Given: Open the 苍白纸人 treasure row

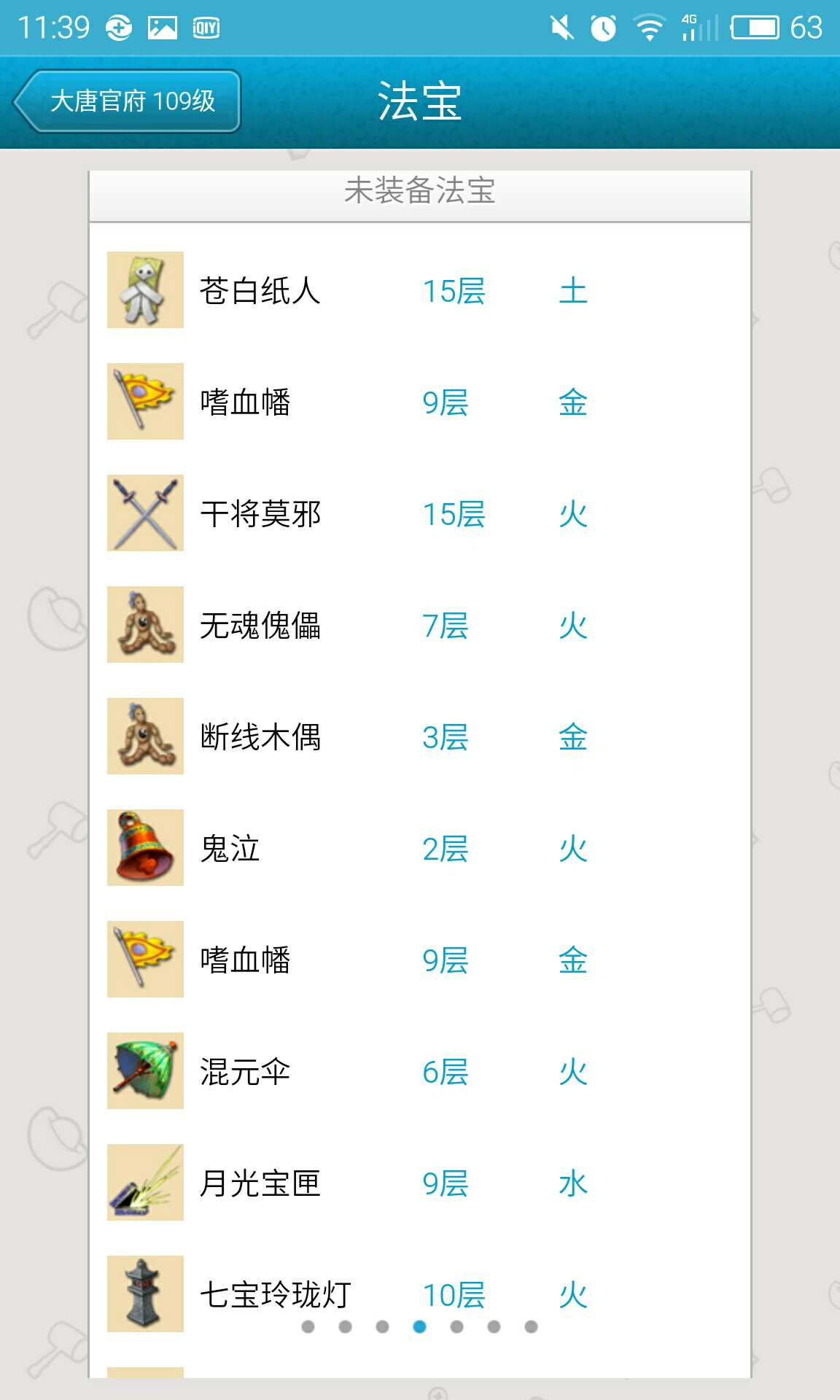Looking at the screenshot, I should click(x=419, y=290).
